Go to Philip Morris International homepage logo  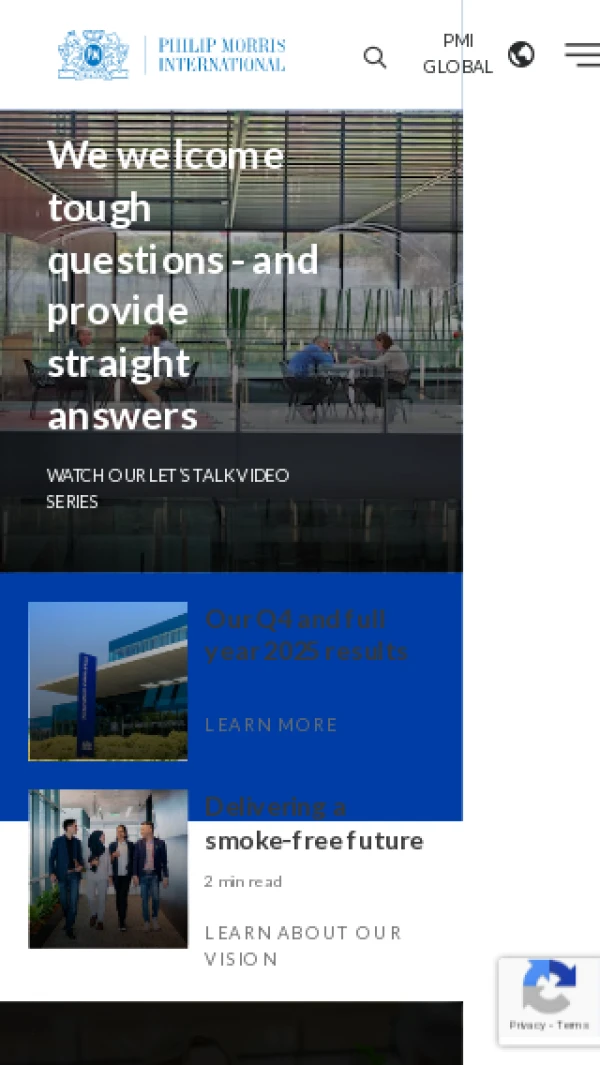click(172, 55)
